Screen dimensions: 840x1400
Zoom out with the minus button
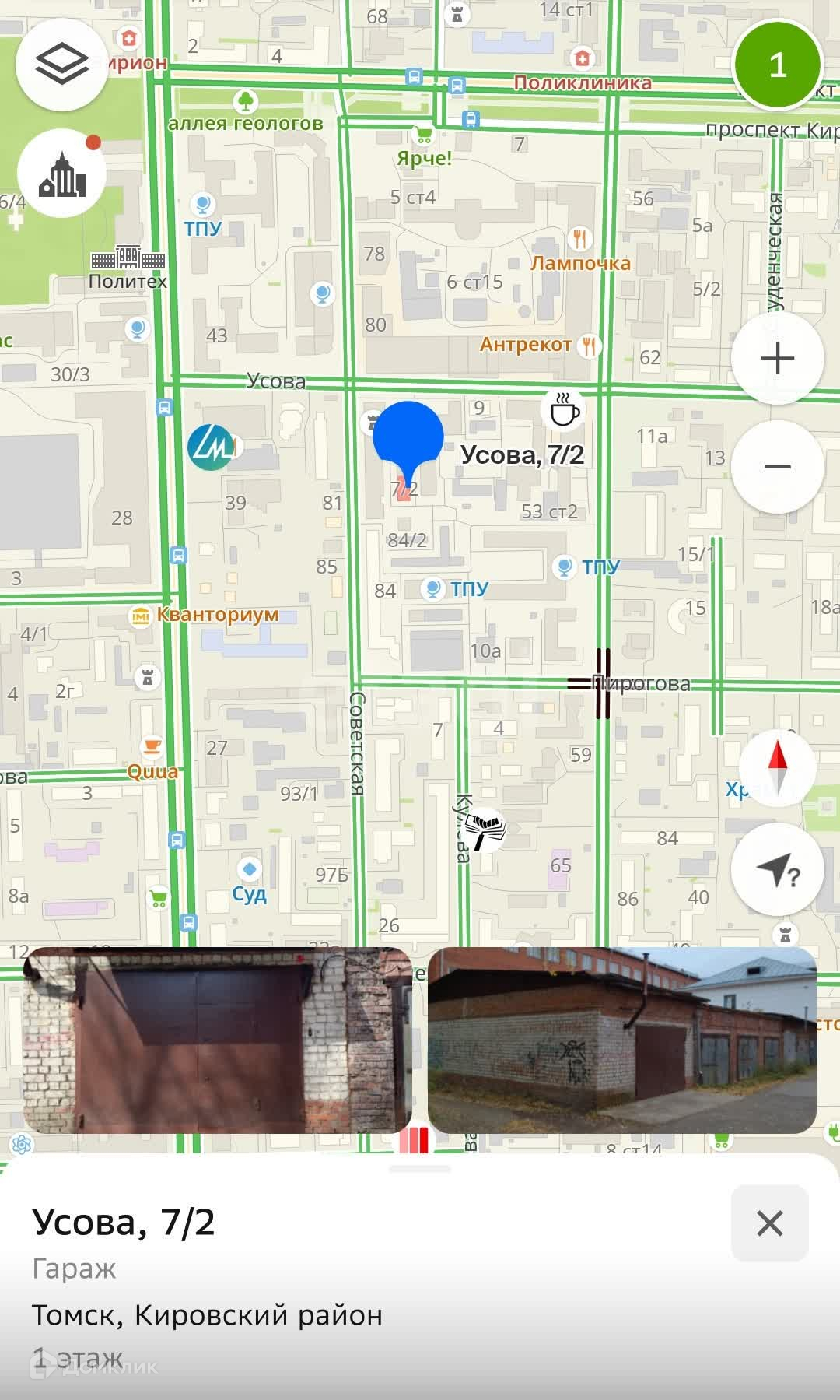[x=777, y=467]
